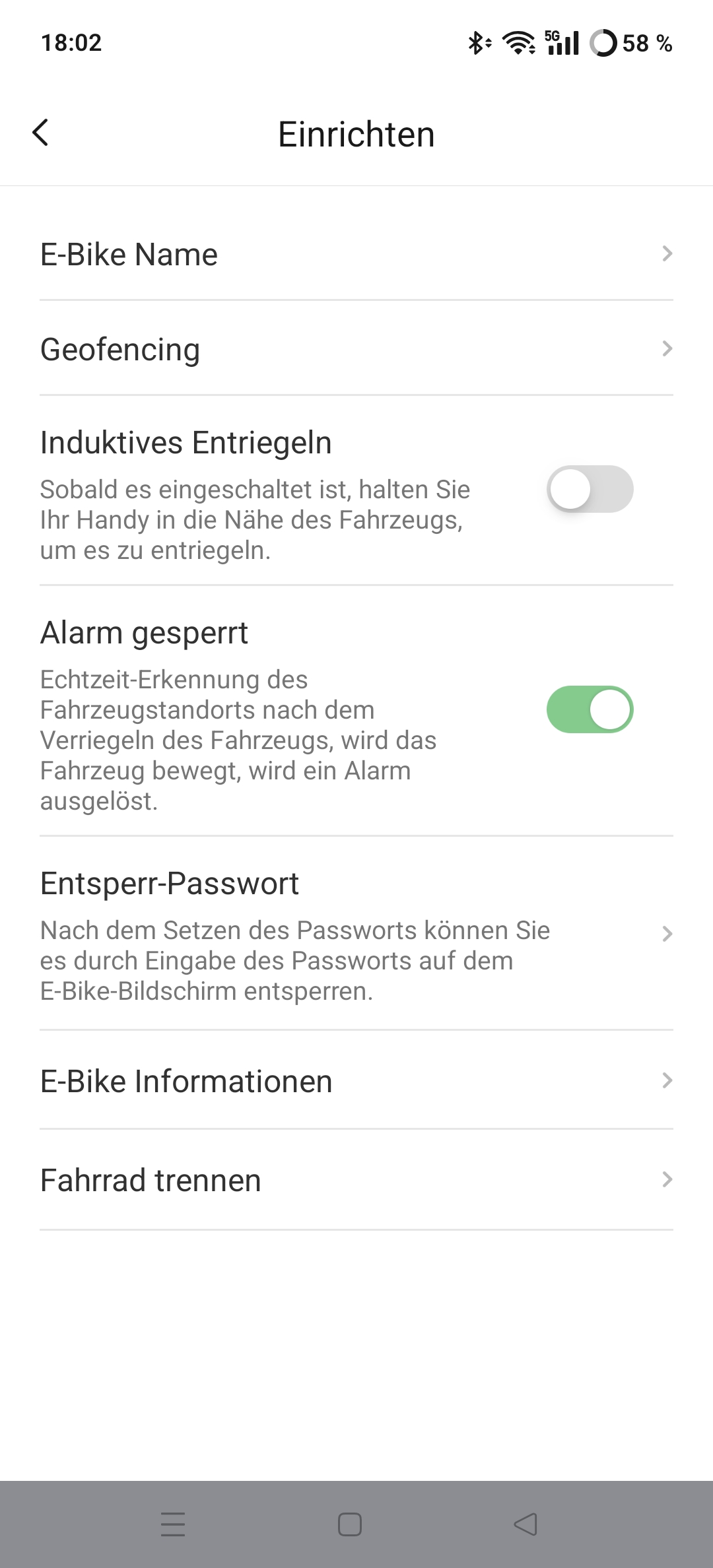Open the system recent apps menu
Screen dimensions: 713x1568
pyautogui.click(x=173, y=1524)
